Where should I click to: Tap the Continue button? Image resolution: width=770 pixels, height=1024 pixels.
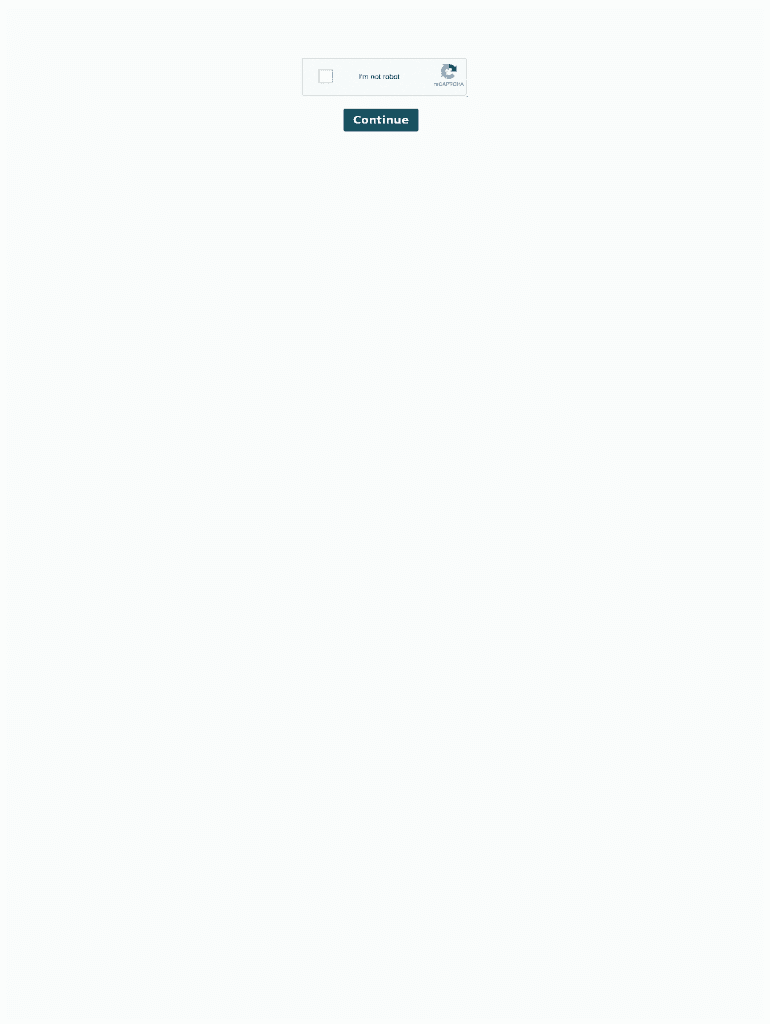pyautogui.click(x=381, y=120)
